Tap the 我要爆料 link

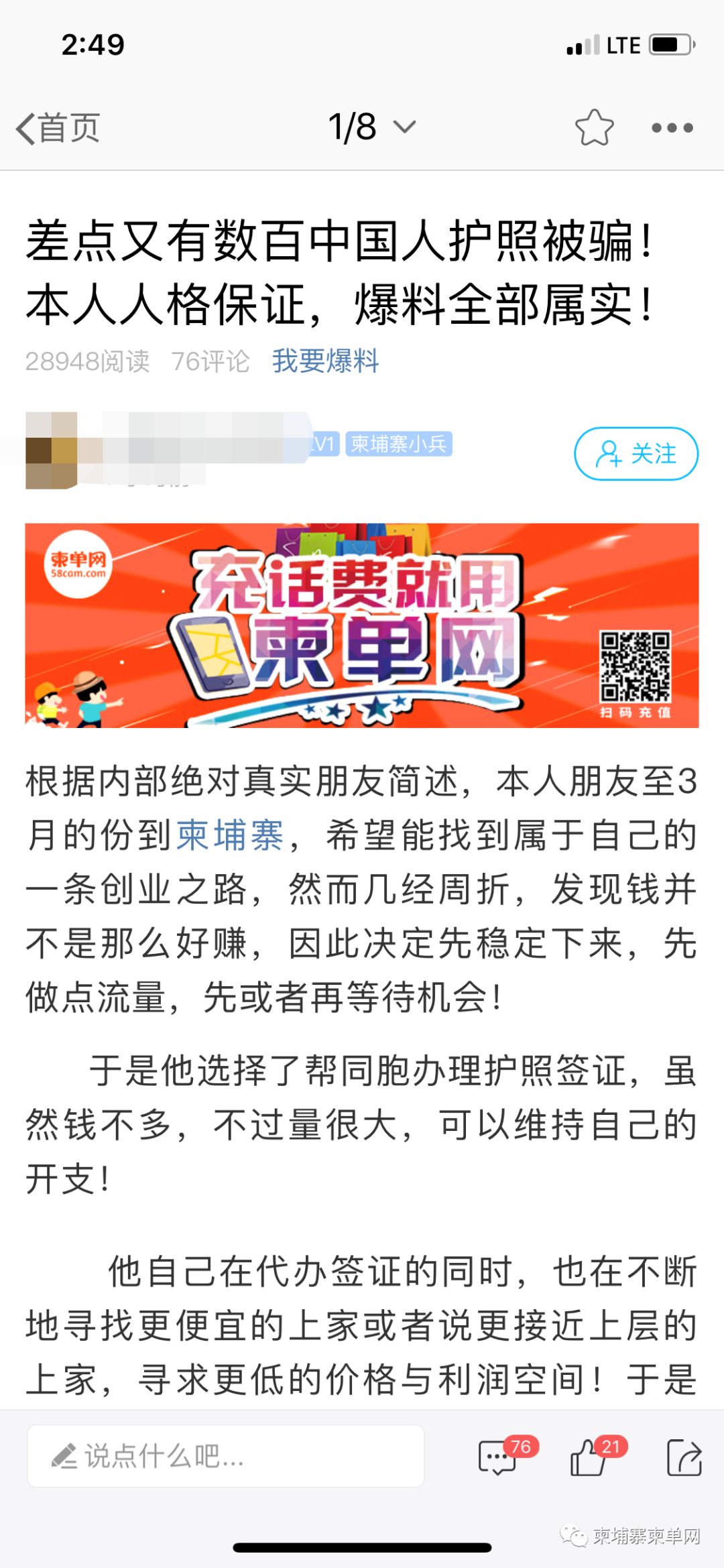tap(325, 361)
